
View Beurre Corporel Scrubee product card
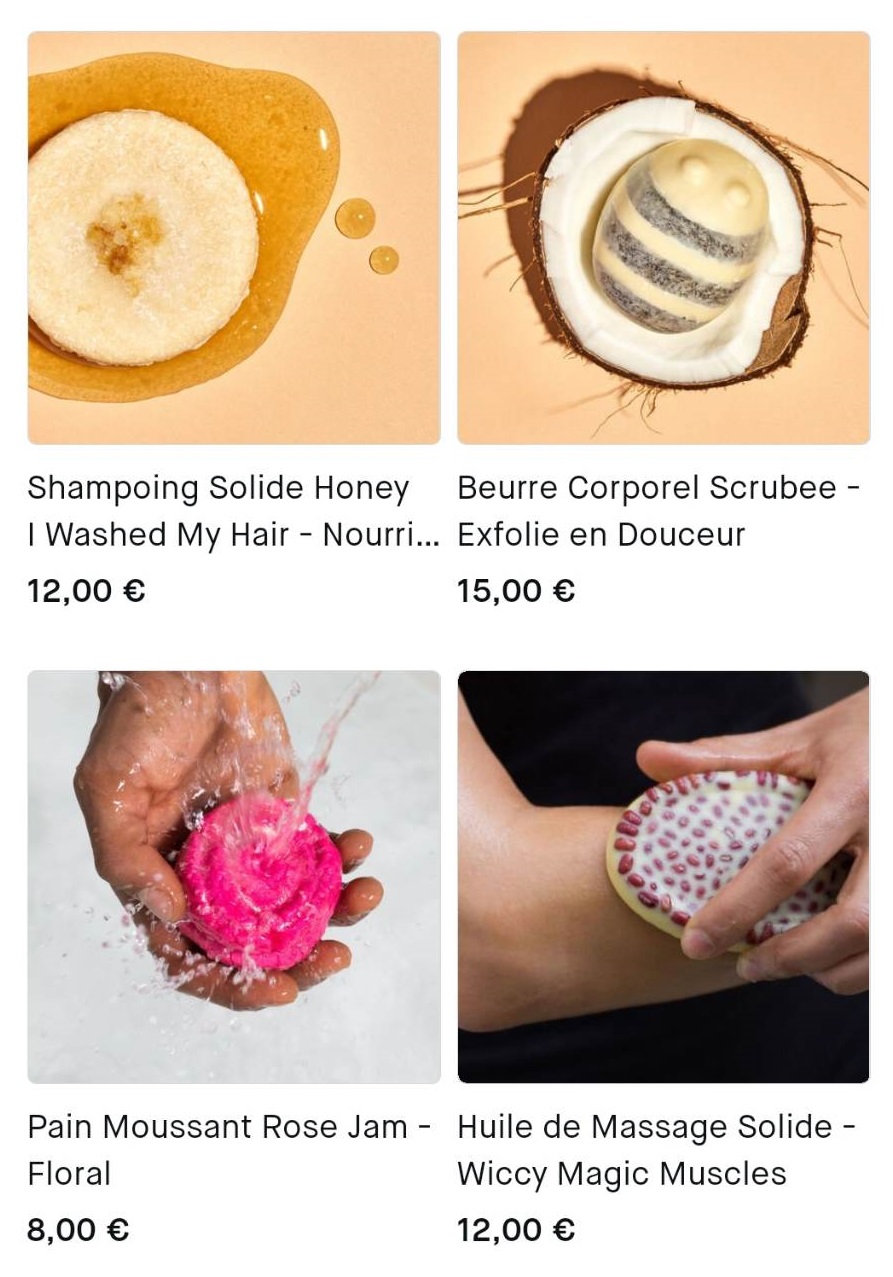tap(663, 238)
